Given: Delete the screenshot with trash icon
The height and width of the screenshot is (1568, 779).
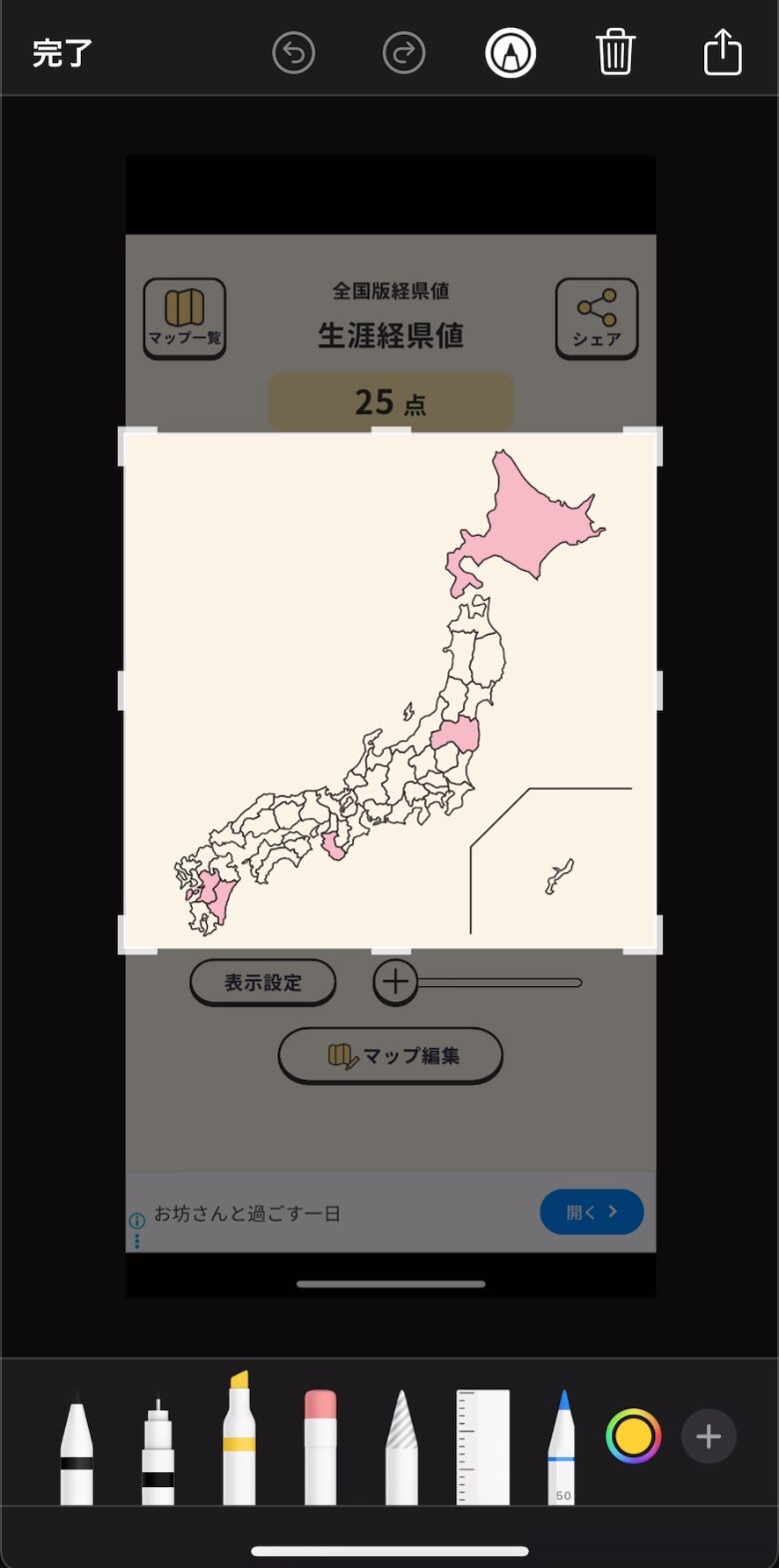Looking at the screenshot, I should pos(615,52).
